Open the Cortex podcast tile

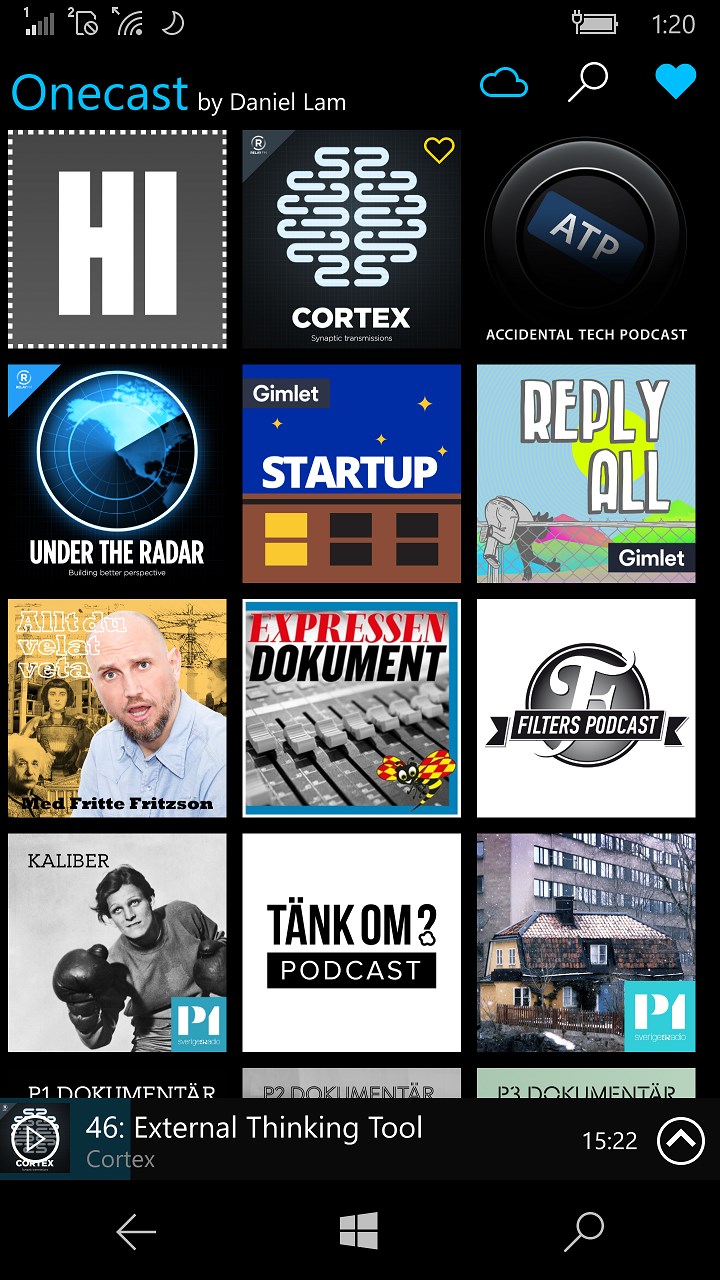351,240
